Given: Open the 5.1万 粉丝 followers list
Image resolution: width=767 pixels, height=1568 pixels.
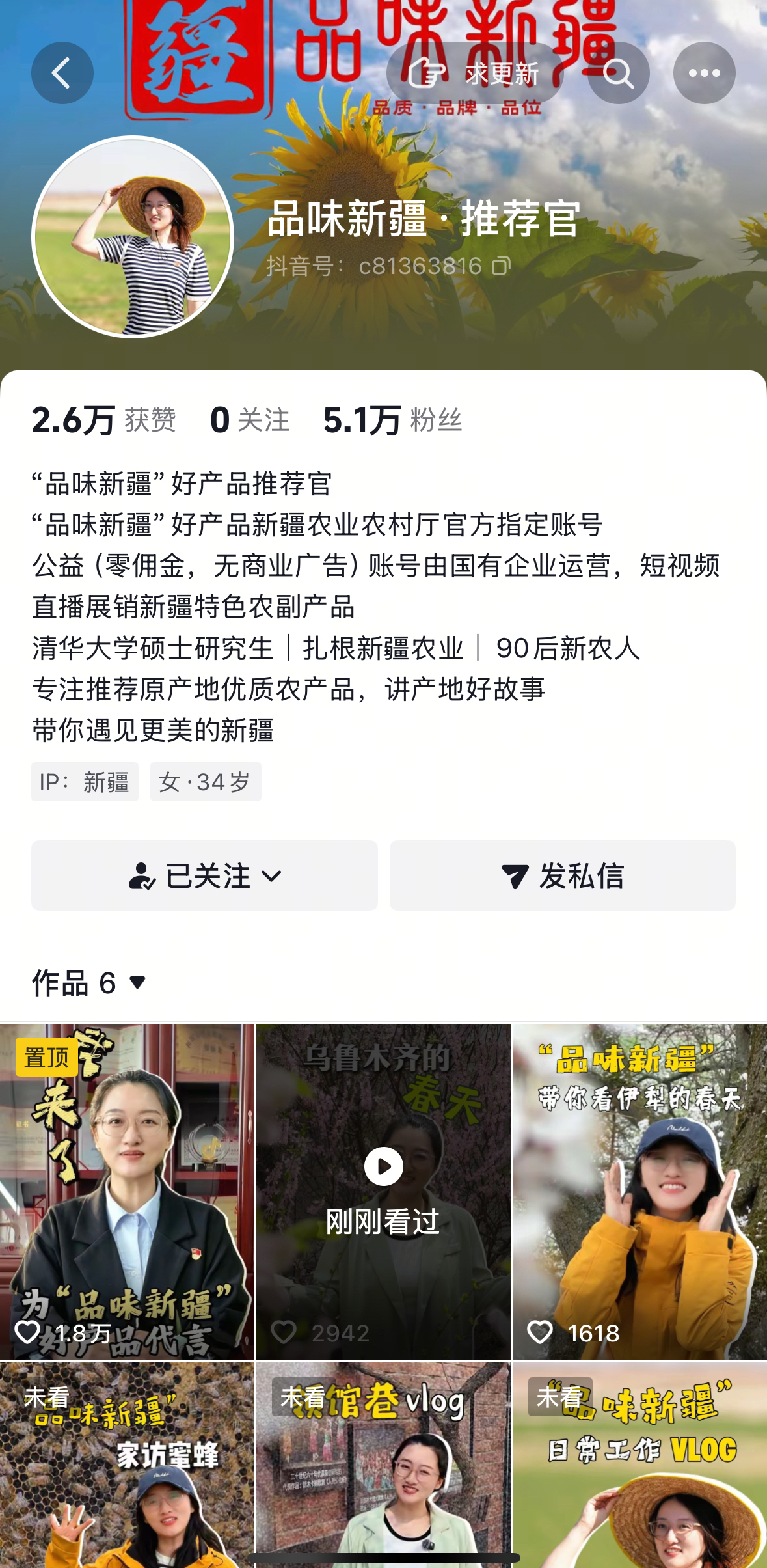Looking at the screenshot, I should pyautogui.click(x=392, y=420).
